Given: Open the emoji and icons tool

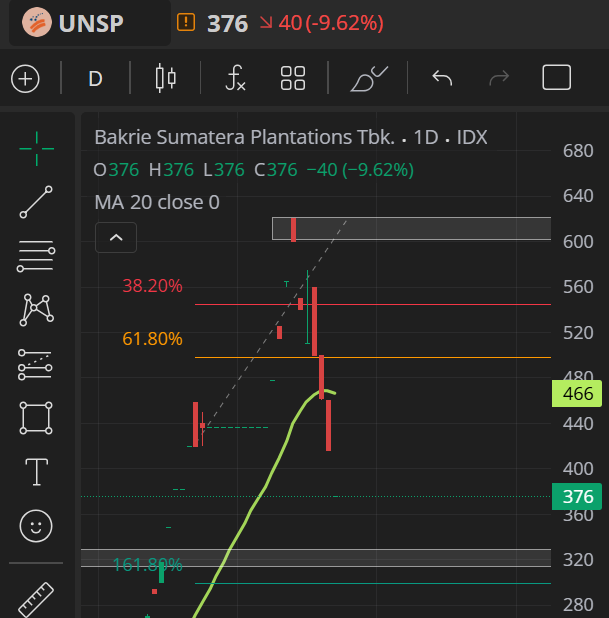Looking at the screenshot, I should (37, 525).
